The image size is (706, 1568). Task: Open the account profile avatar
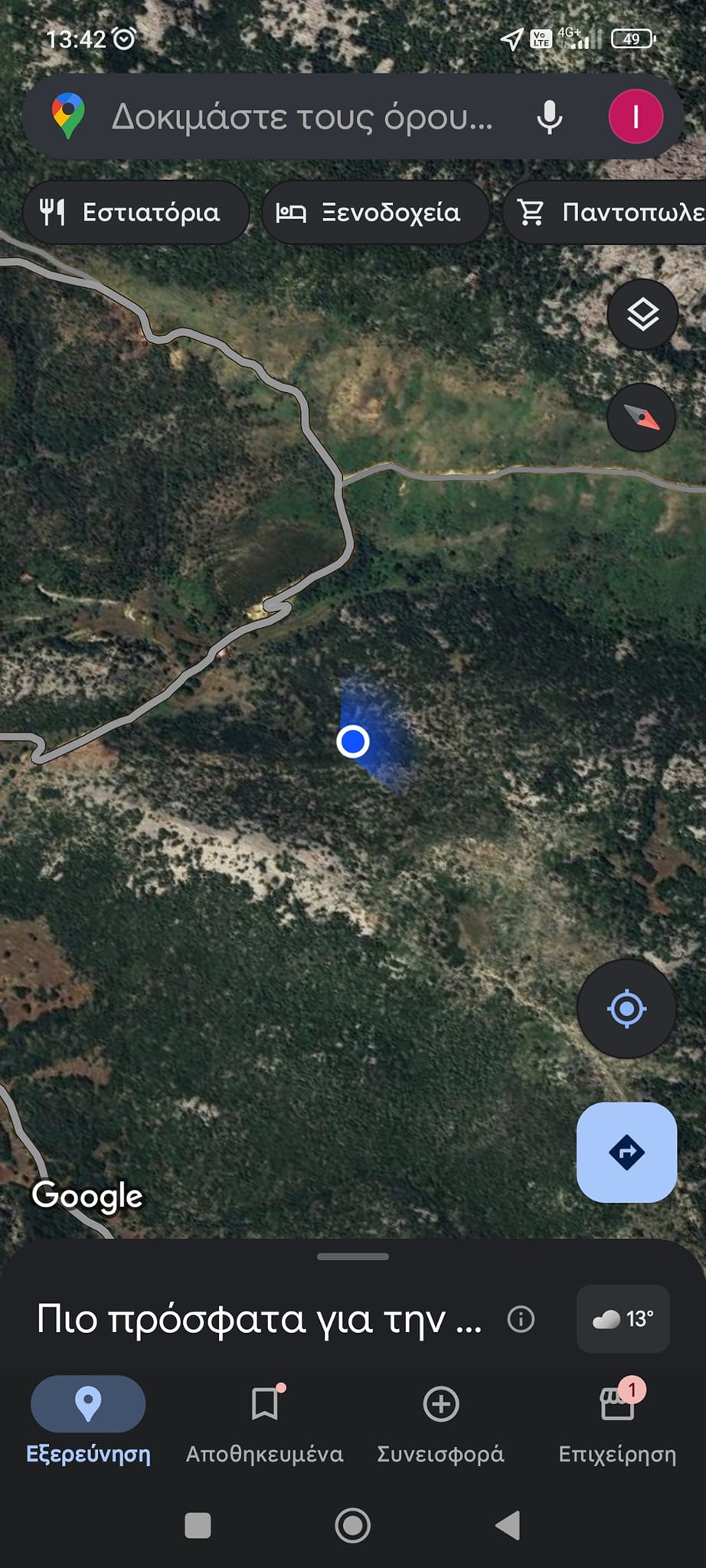pyautogui.click(x=635, y=116)
